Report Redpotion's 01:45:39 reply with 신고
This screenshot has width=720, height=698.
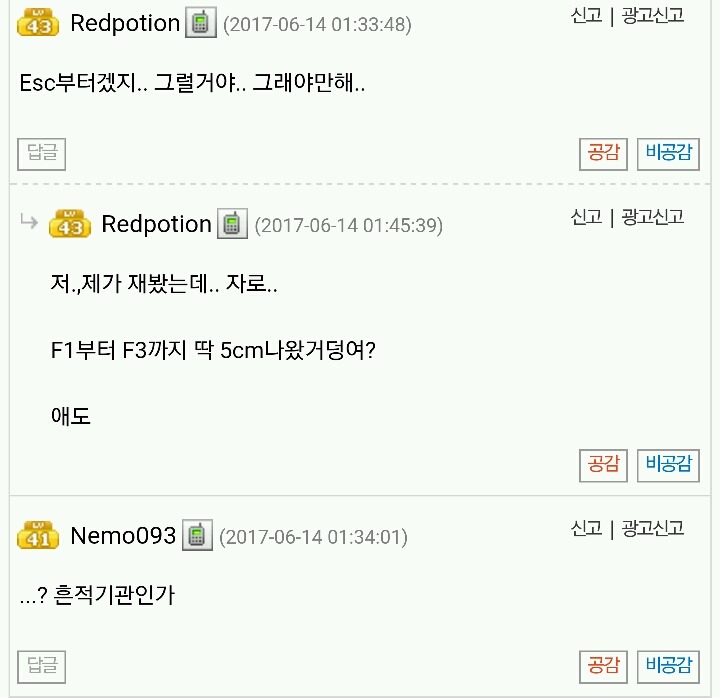(x=586, y=216)
